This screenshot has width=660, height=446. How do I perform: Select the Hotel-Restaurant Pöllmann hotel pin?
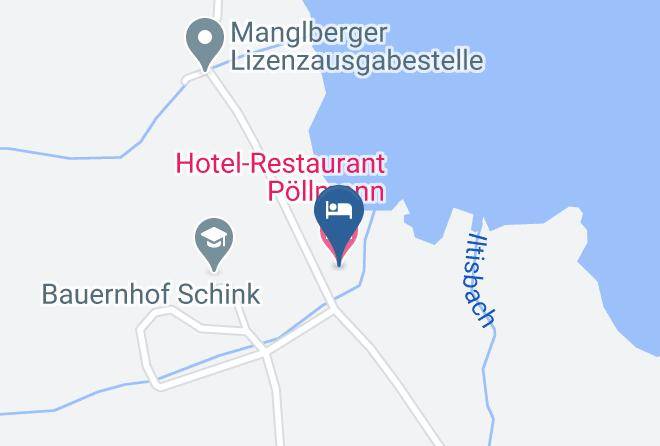339,225
